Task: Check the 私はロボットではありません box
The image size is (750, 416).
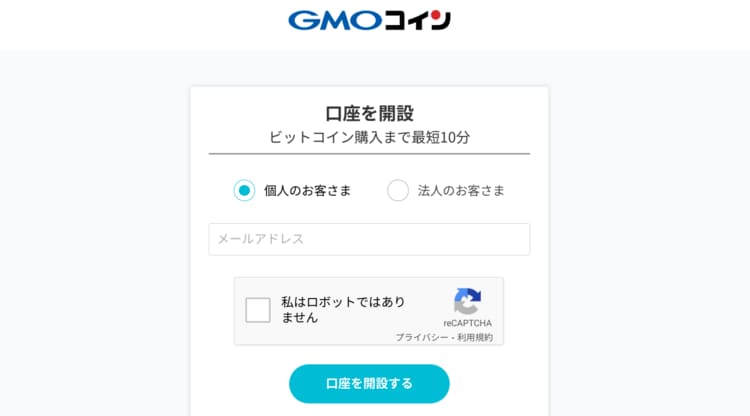Action: click(258, 310)
